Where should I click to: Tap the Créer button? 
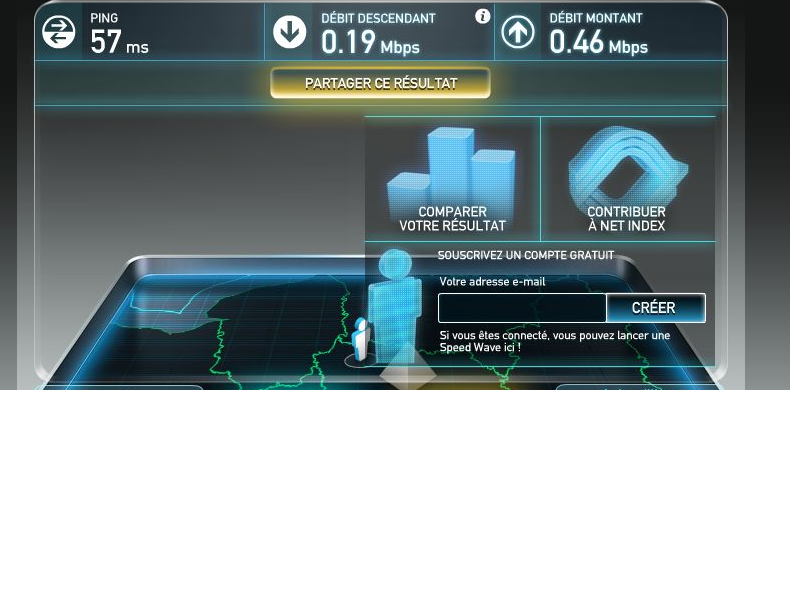click(x=655, y=308)
